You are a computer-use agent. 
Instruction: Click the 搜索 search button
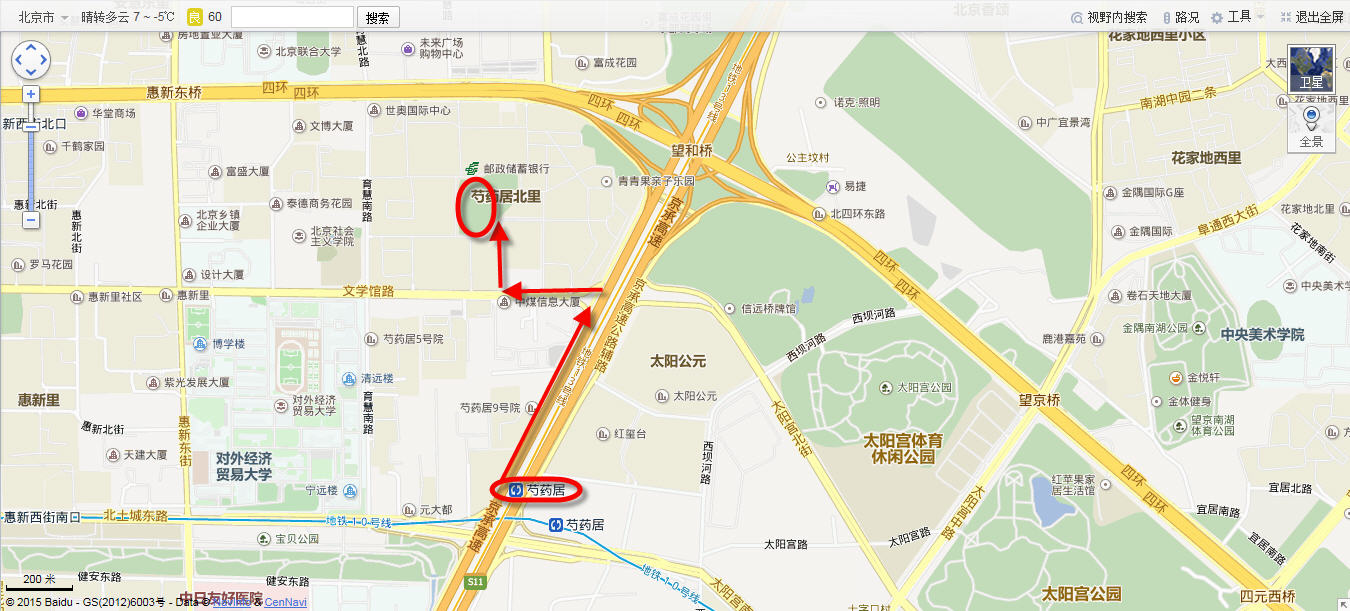click(x=378, y=17)
